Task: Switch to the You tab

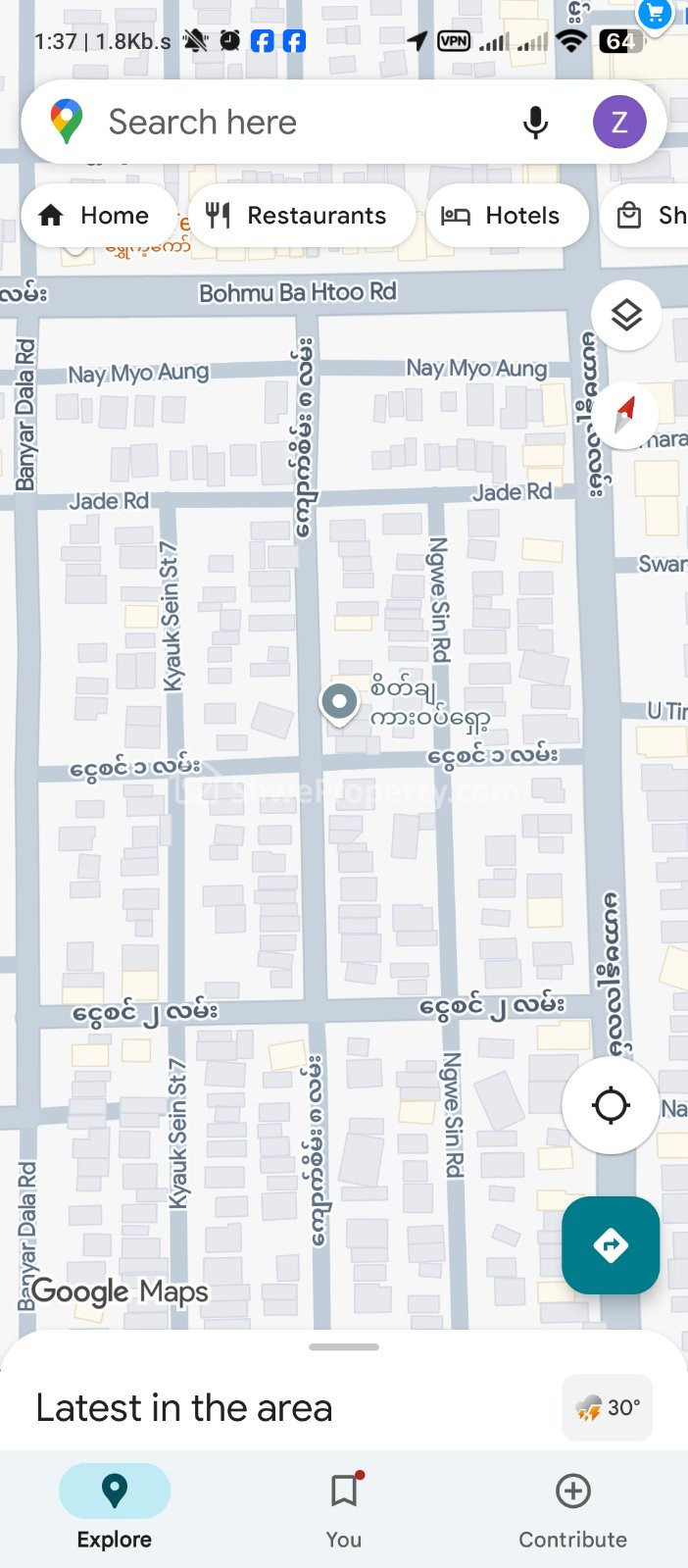Action: [x=344, y=1509]
